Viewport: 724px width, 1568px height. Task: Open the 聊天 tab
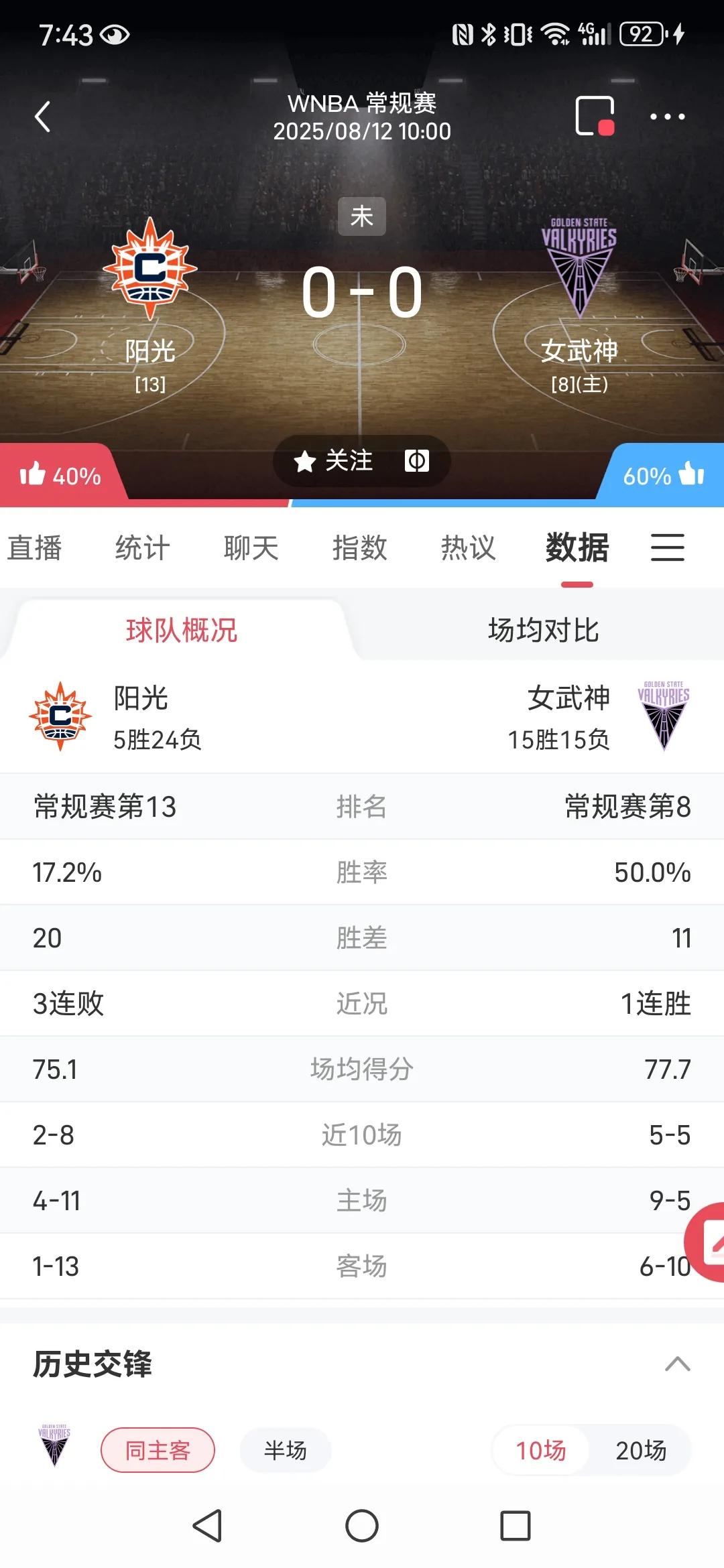pyautogui.click(x=251, y=547)
